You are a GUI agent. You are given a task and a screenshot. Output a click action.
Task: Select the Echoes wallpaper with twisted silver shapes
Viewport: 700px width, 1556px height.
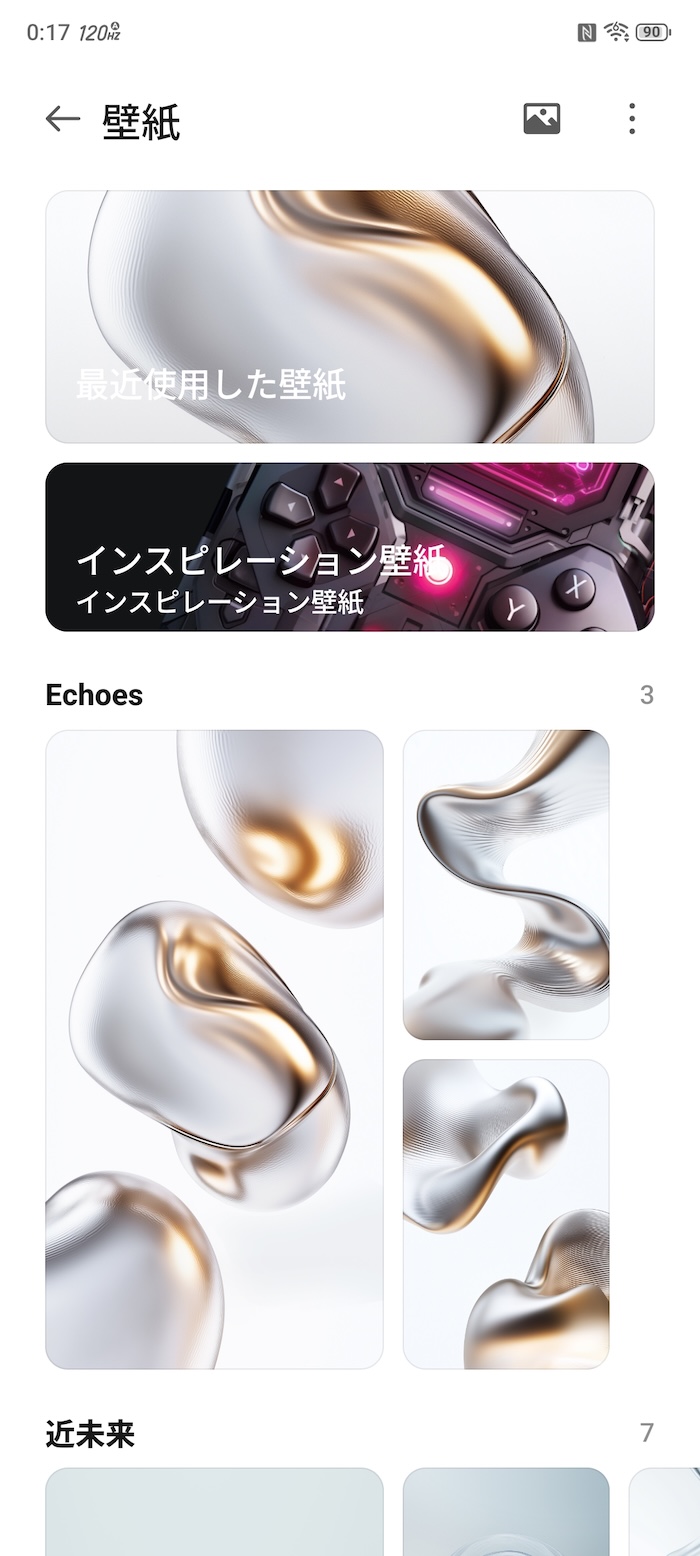click(506, 1214)
